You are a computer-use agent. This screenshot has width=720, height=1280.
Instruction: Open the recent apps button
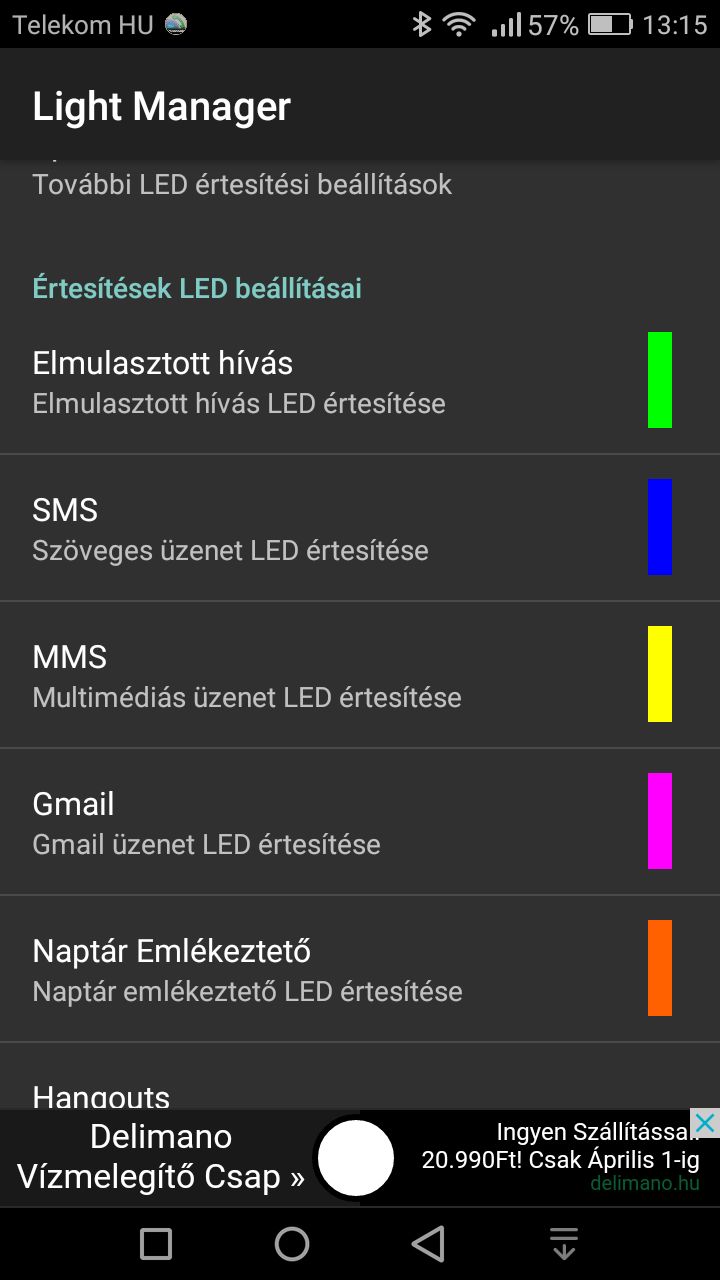point(156,1244)
